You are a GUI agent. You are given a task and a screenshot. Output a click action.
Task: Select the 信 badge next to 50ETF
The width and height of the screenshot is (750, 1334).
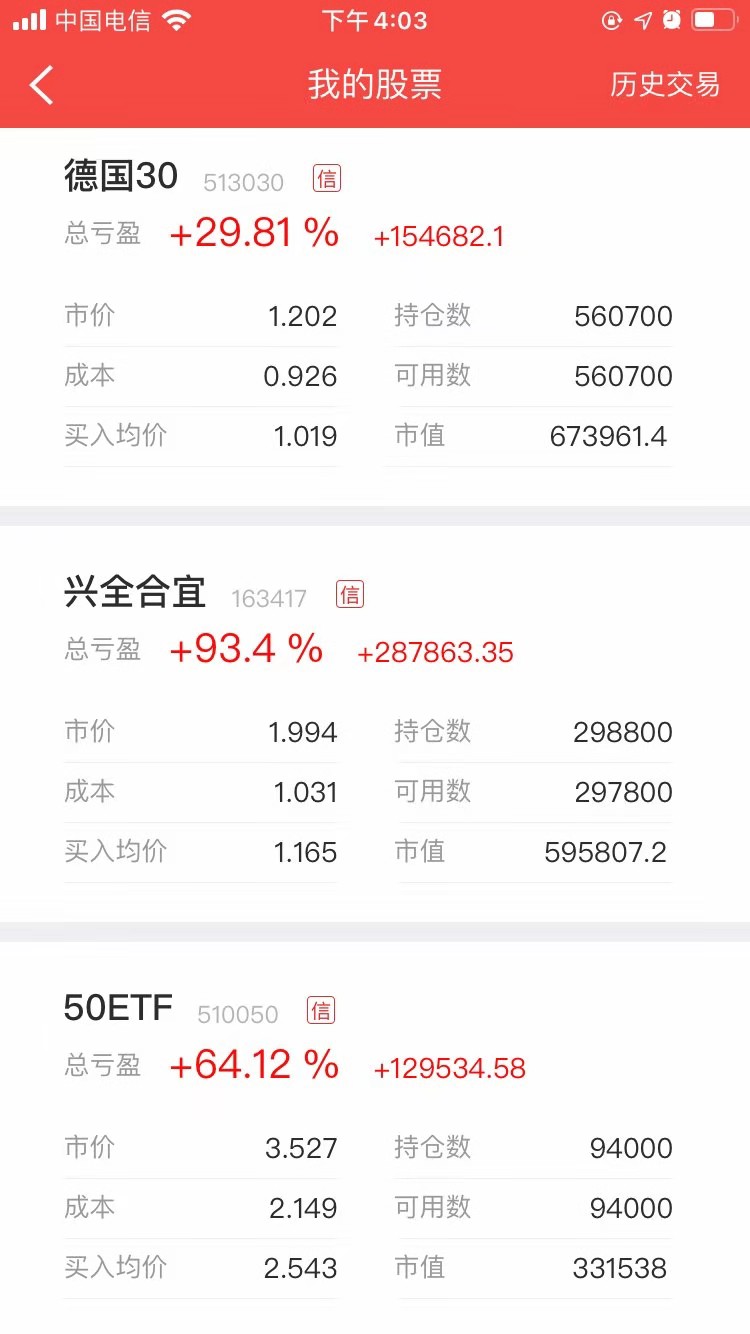[x=322, y=1010]
